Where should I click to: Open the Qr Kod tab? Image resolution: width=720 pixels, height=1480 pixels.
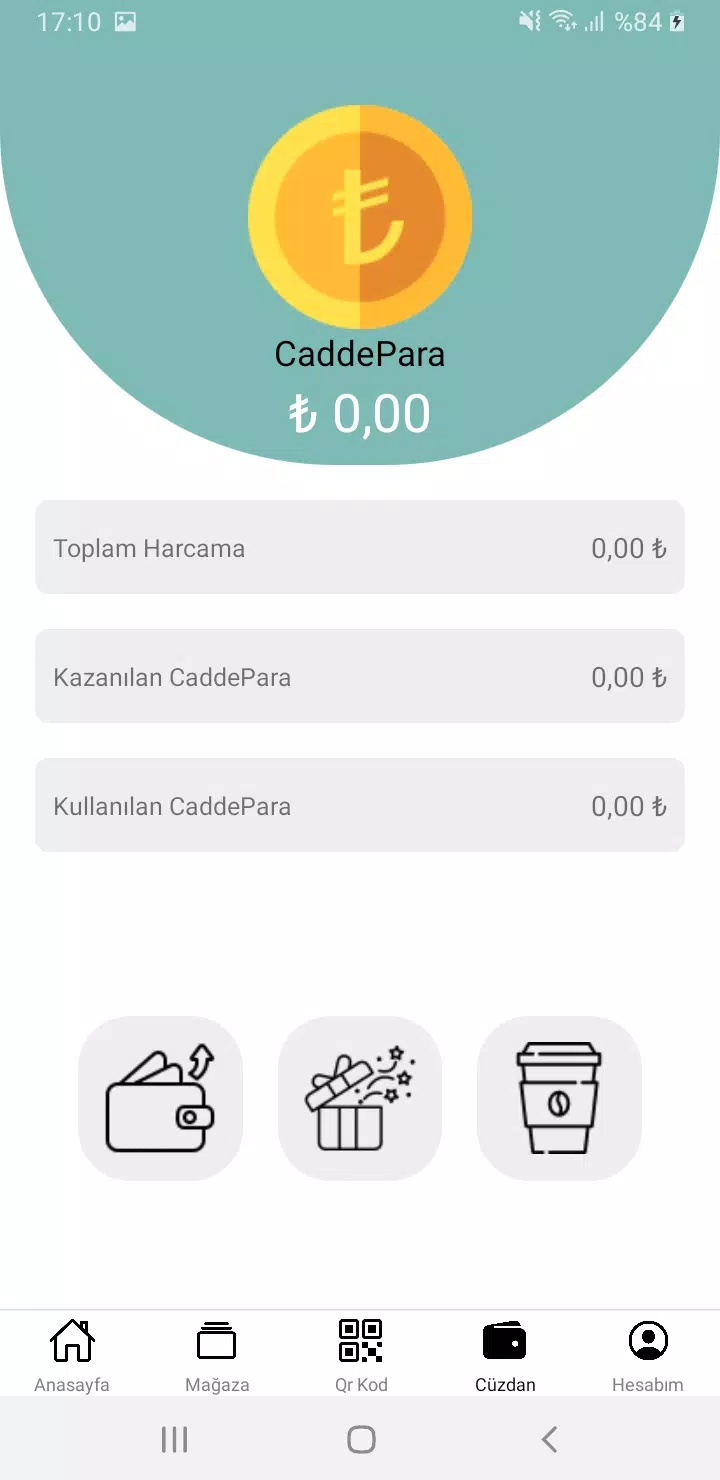click(361, 1355)
